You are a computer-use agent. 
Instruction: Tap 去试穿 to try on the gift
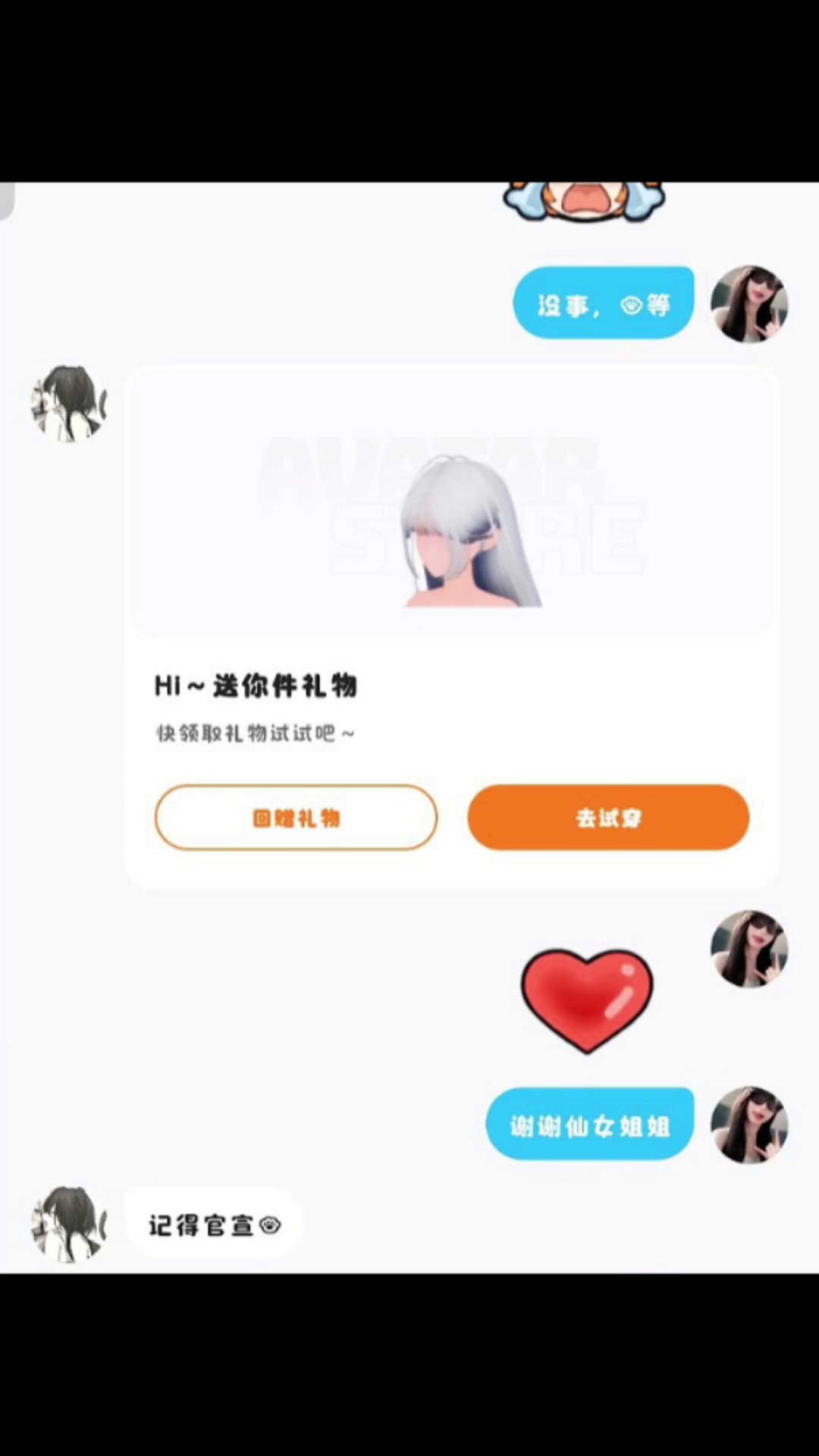608,817
